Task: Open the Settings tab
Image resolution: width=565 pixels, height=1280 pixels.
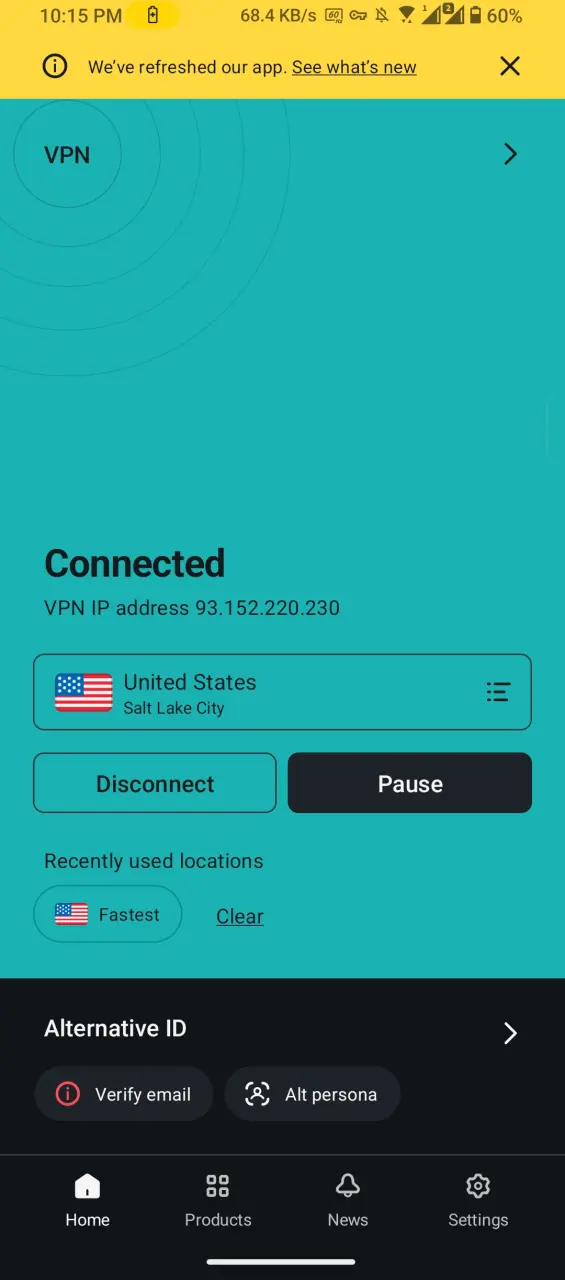Action: 478,1200
